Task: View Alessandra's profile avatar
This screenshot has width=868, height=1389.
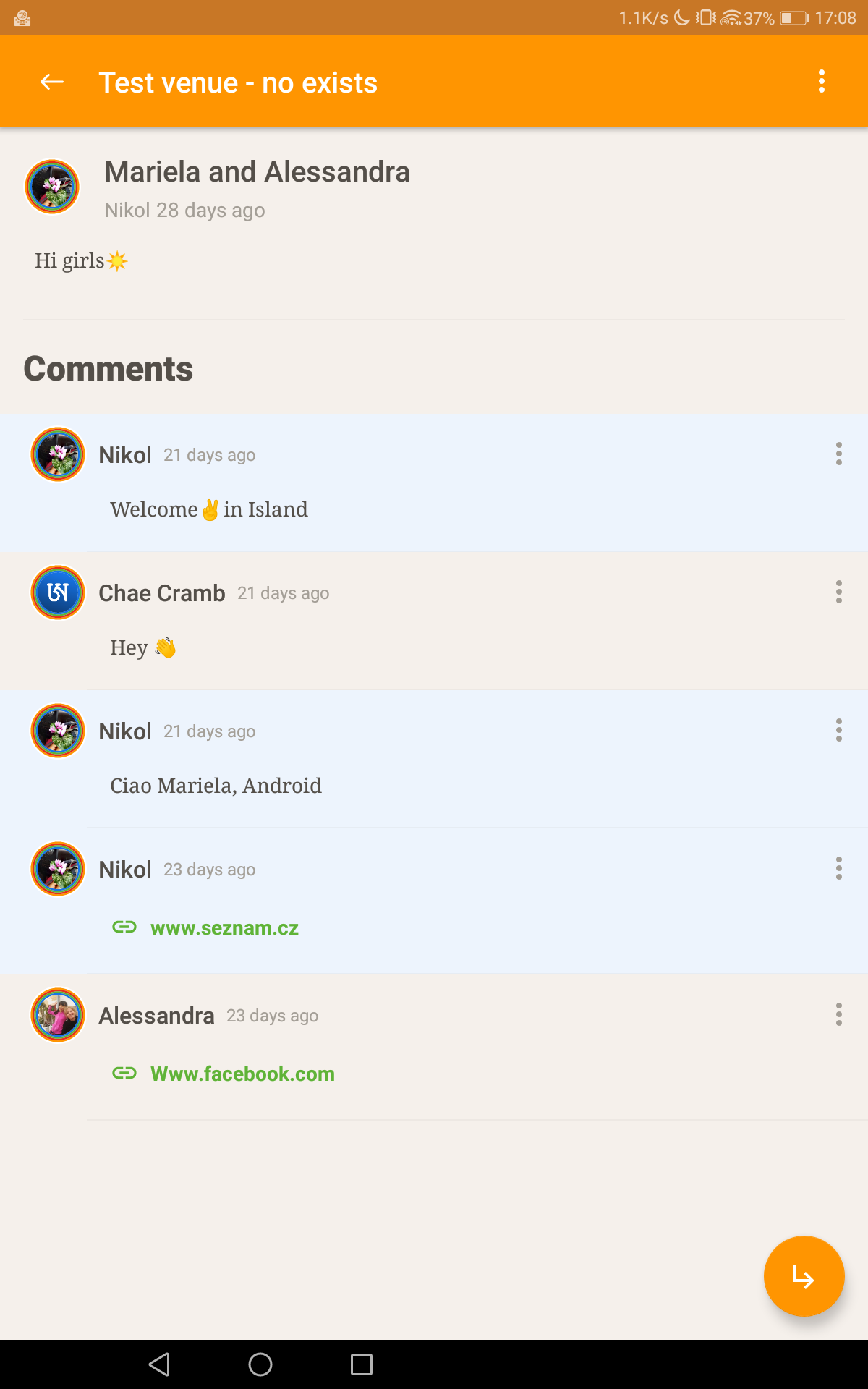Action: tap(58, 1015)
